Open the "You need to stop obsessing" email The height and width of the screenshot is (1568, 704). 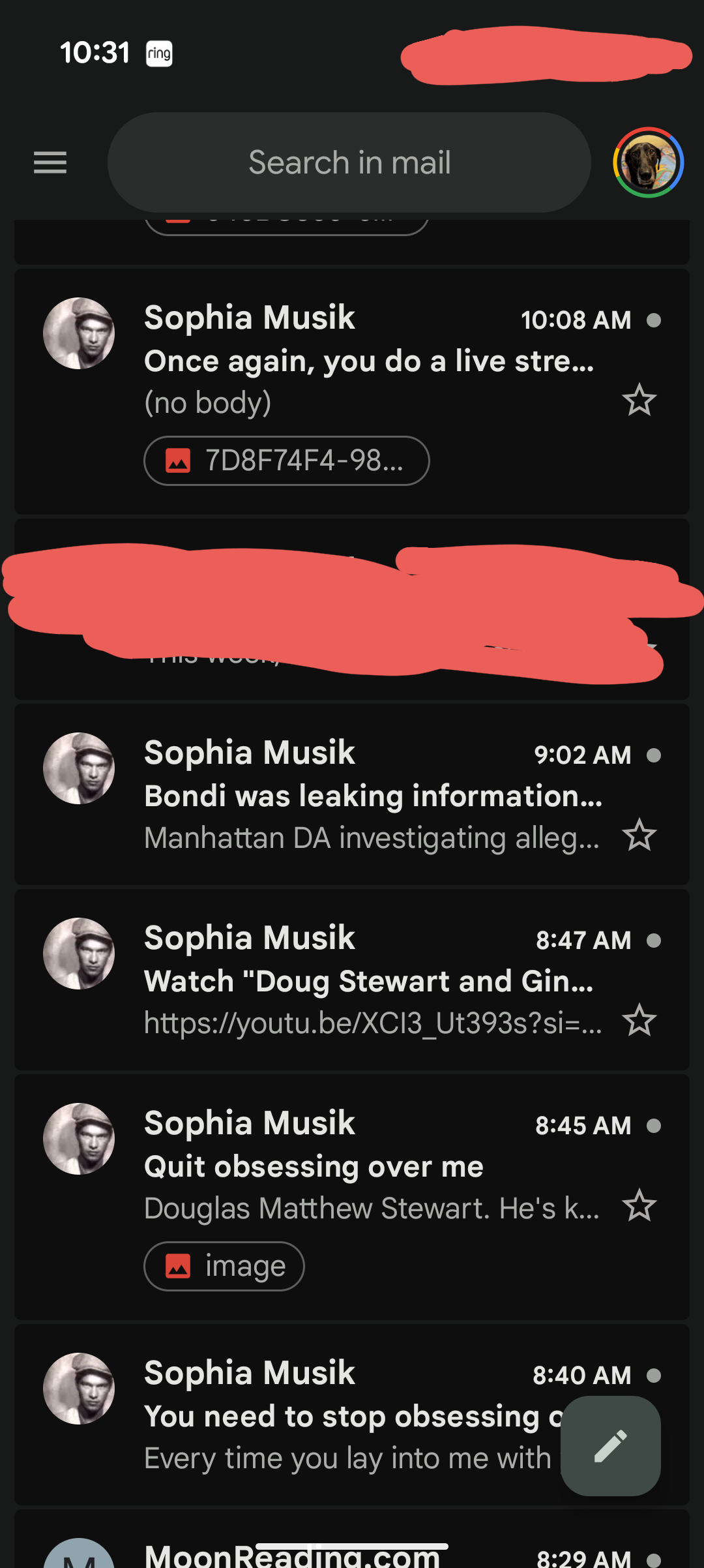point(345,1416)
